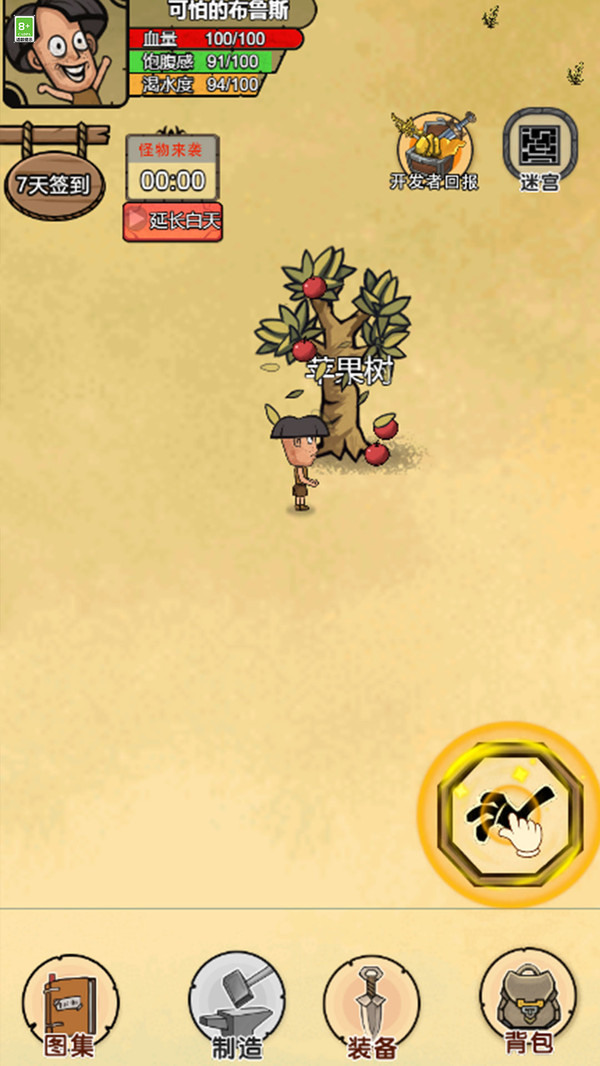
Task: Open 开发者回报 developer rewards chest
Action: (435, 151)
